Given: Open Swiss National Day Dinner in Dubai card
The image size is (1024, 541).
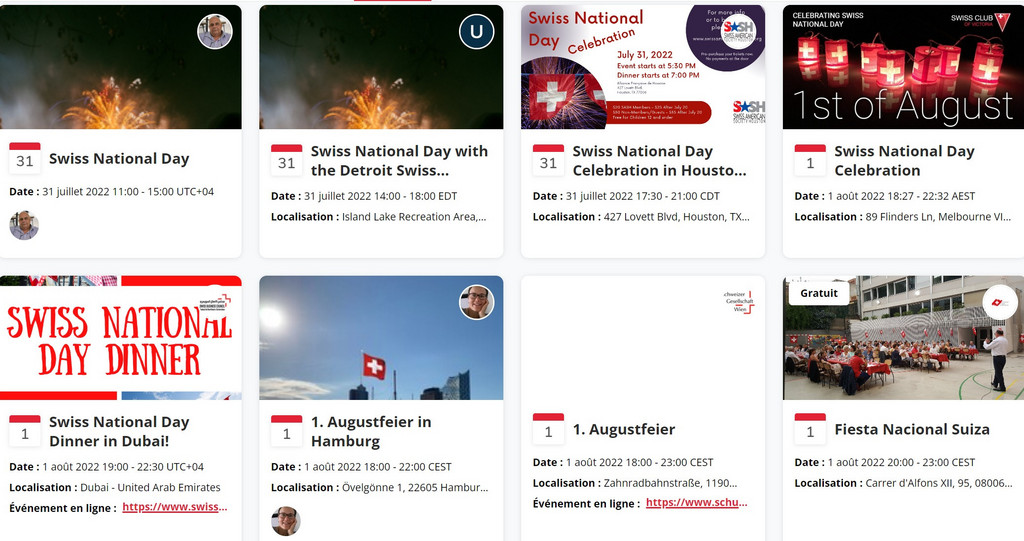Looking at the screenshot, I should [119, 431].
